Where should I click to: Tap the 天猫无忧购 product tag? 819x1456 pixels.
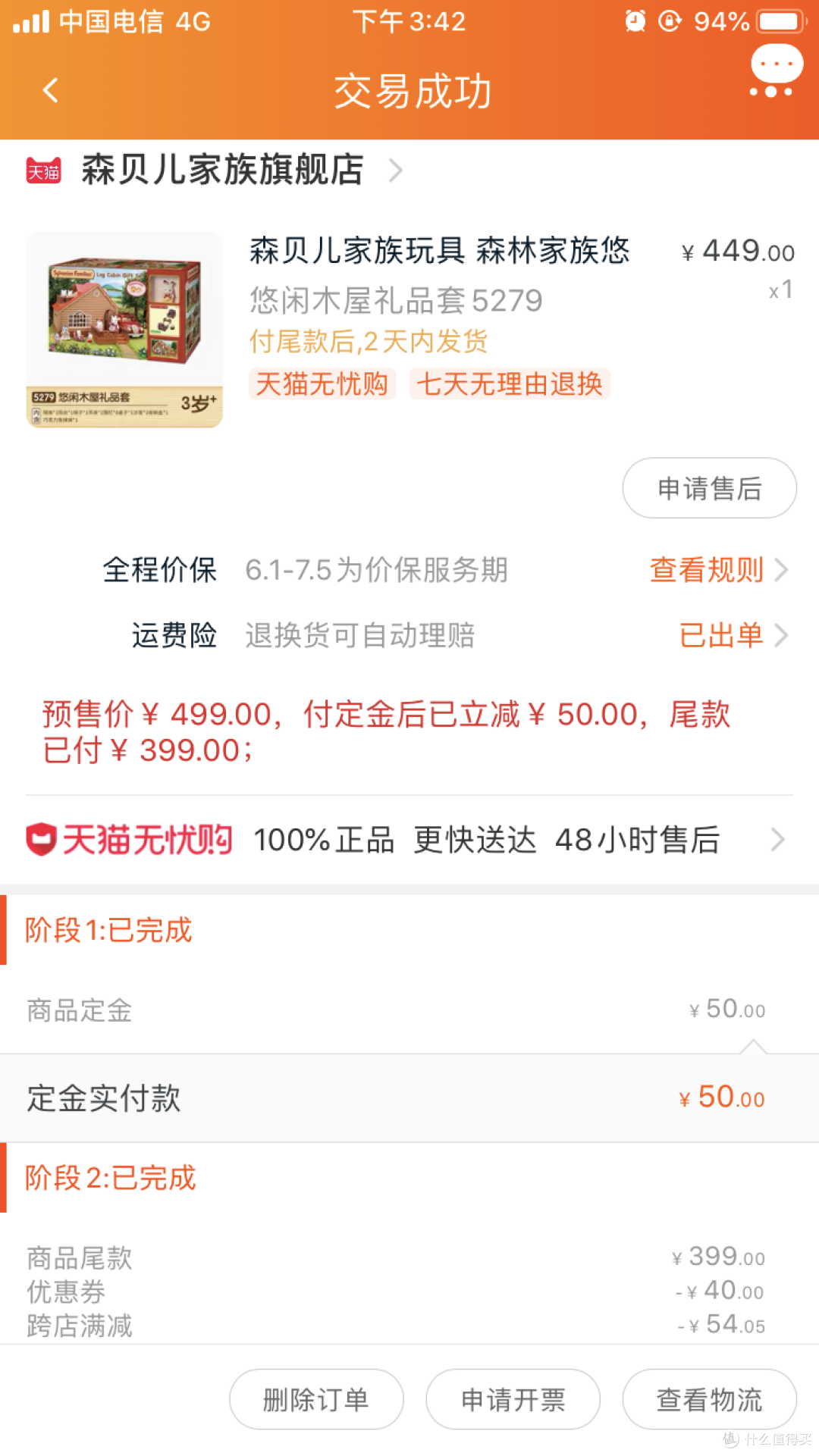[x=322, y=384]
